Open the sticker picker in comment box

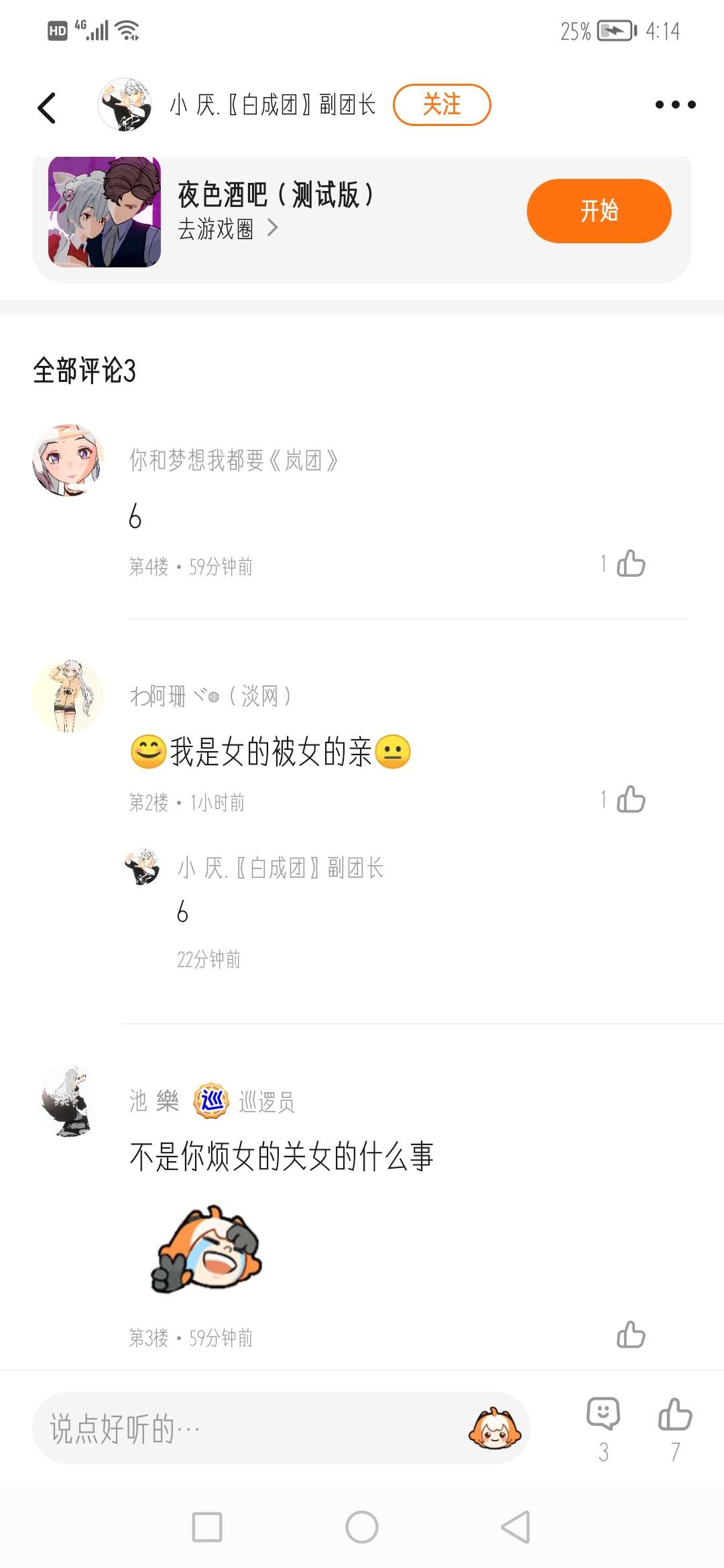(495, 1428)
